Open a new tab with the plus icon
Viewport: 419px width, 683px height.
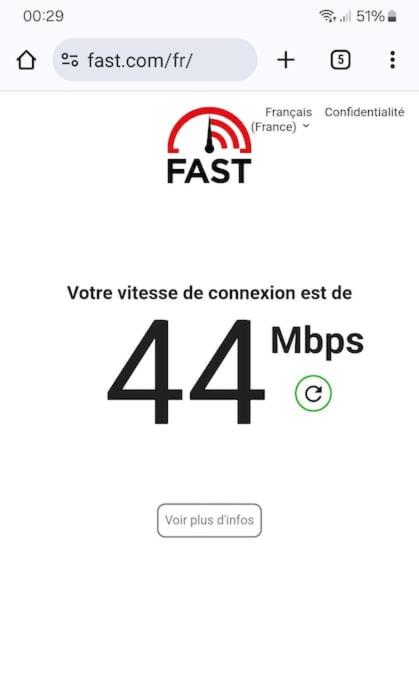click(x=286, y=60)
